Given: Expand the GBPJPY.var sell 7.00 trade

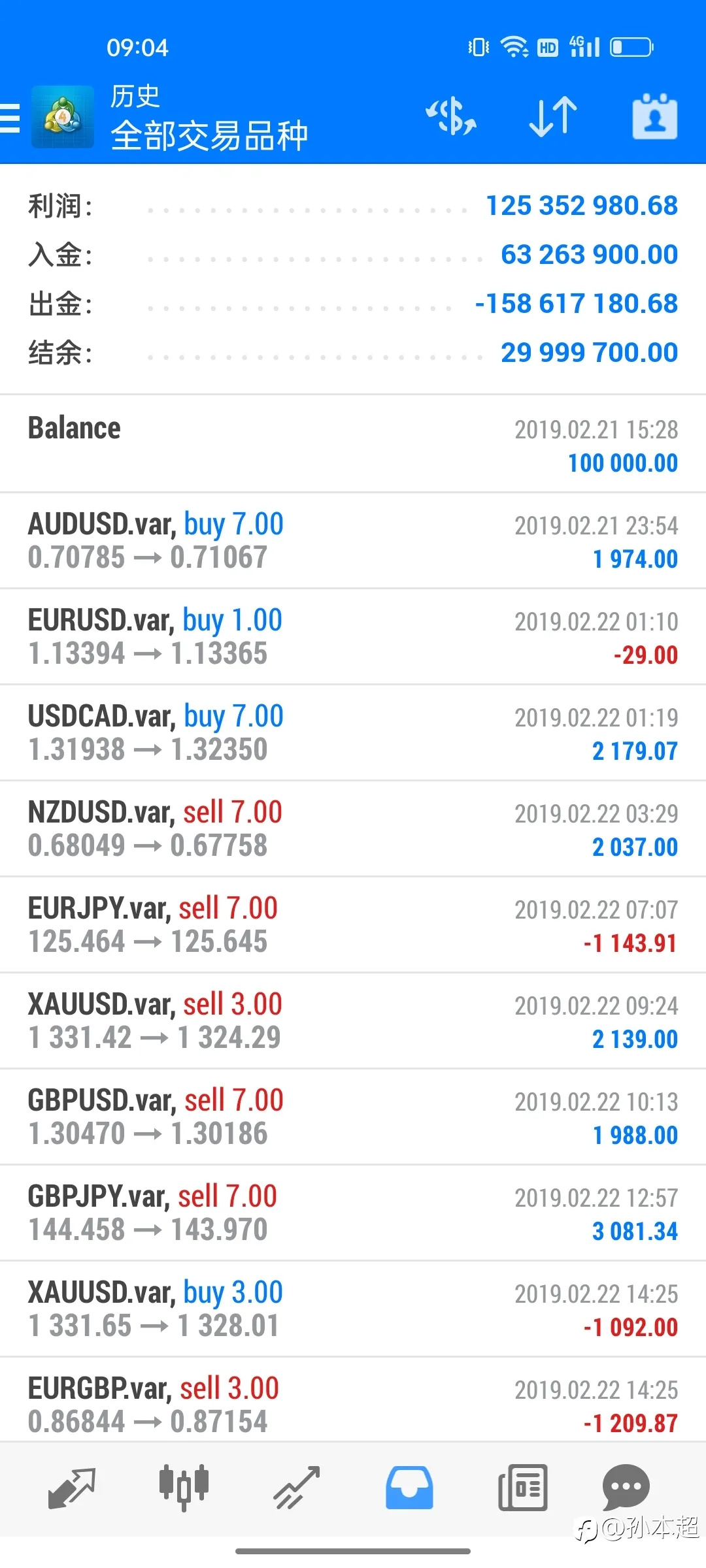Looking at the screenshot, I should pos(353,1213).
